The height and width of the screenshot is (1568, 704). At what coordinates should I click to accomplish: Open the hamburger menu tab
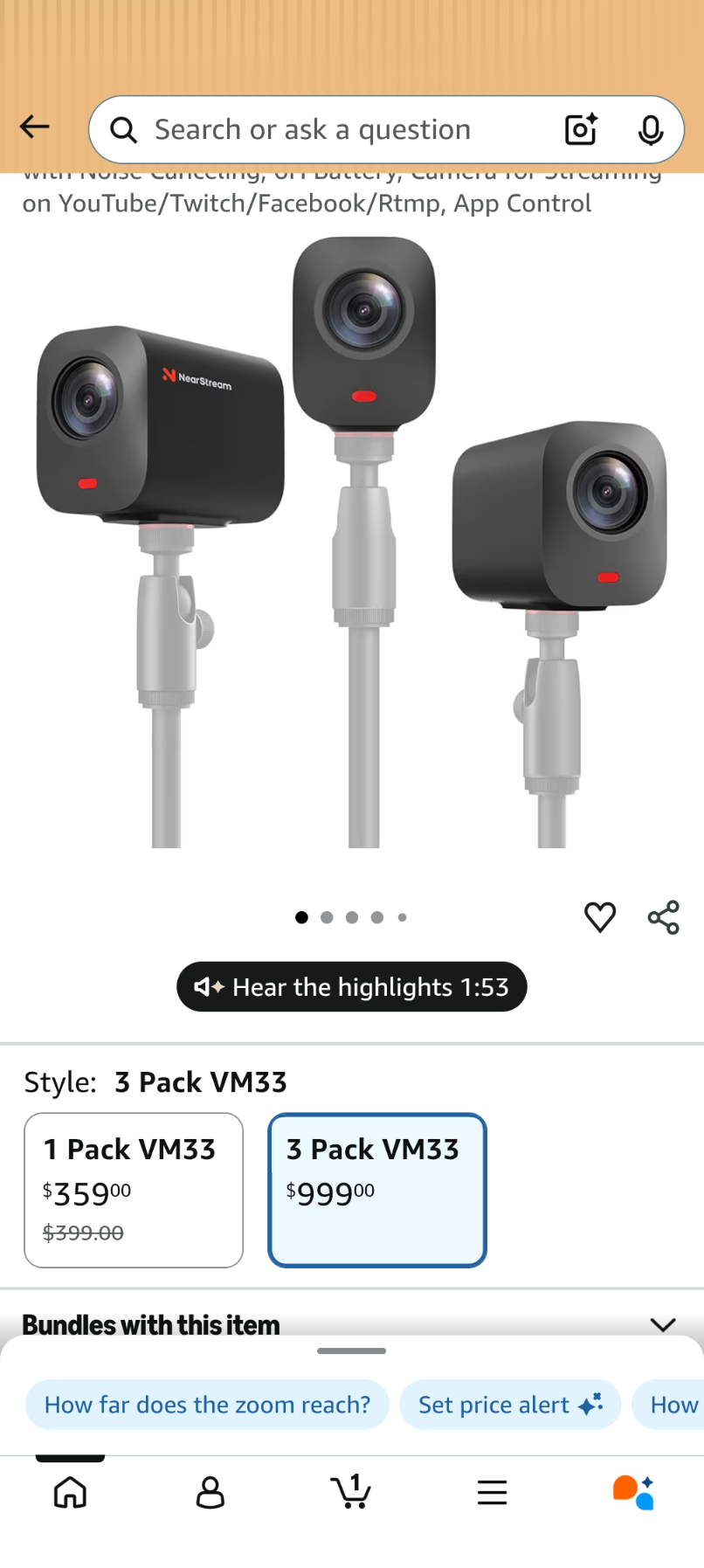pyautogui.click(x=493, y=1492)
